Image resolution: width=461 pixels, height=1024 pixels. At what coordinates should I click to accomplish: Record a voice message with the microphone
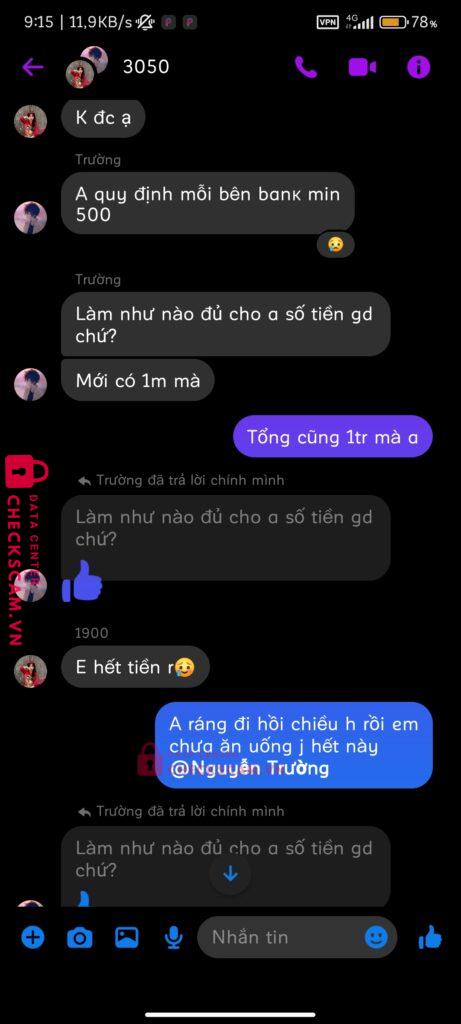[173, 938]
